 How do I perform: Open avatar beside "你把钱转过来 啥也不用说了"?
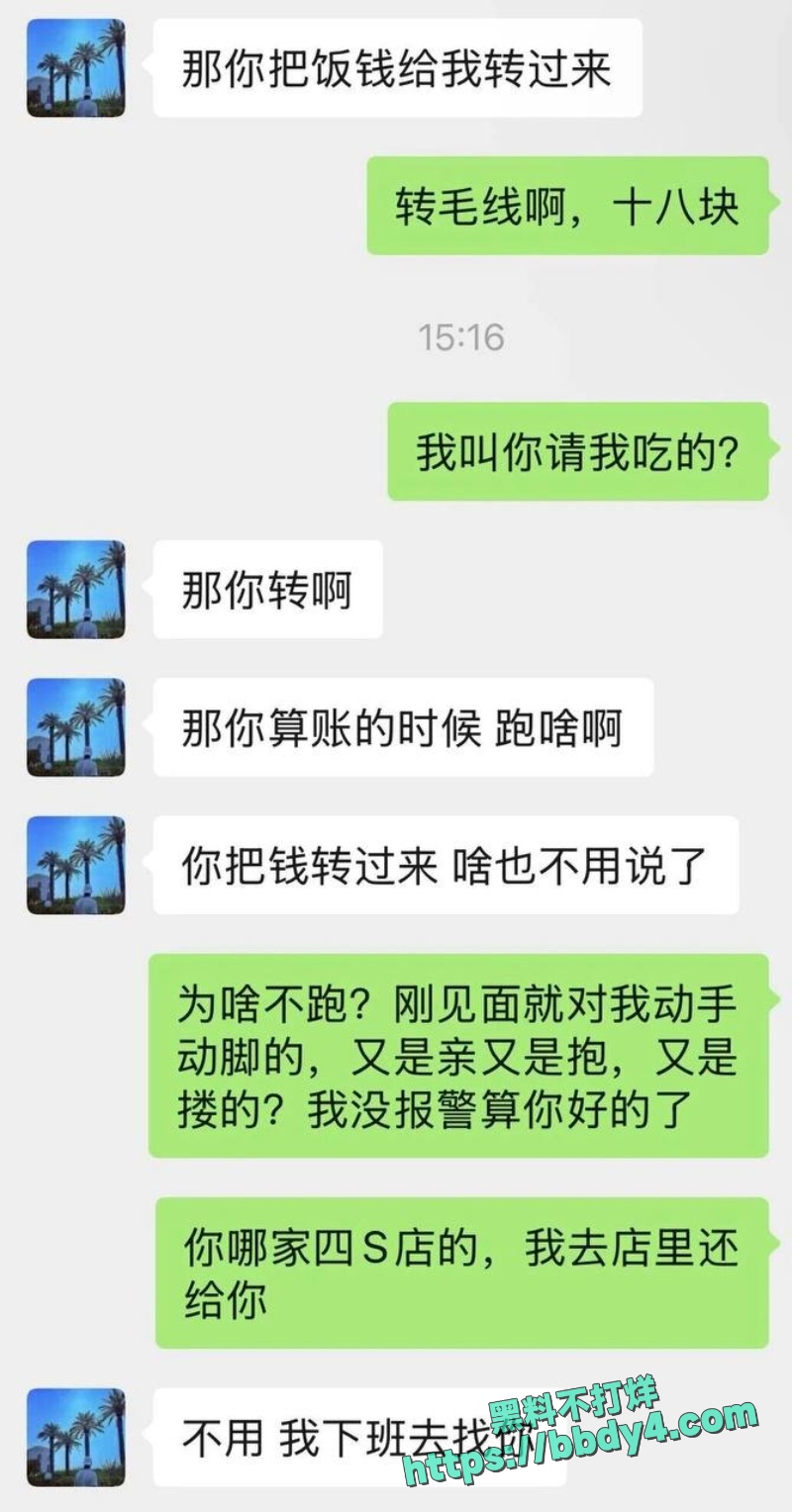coord(76,865)
